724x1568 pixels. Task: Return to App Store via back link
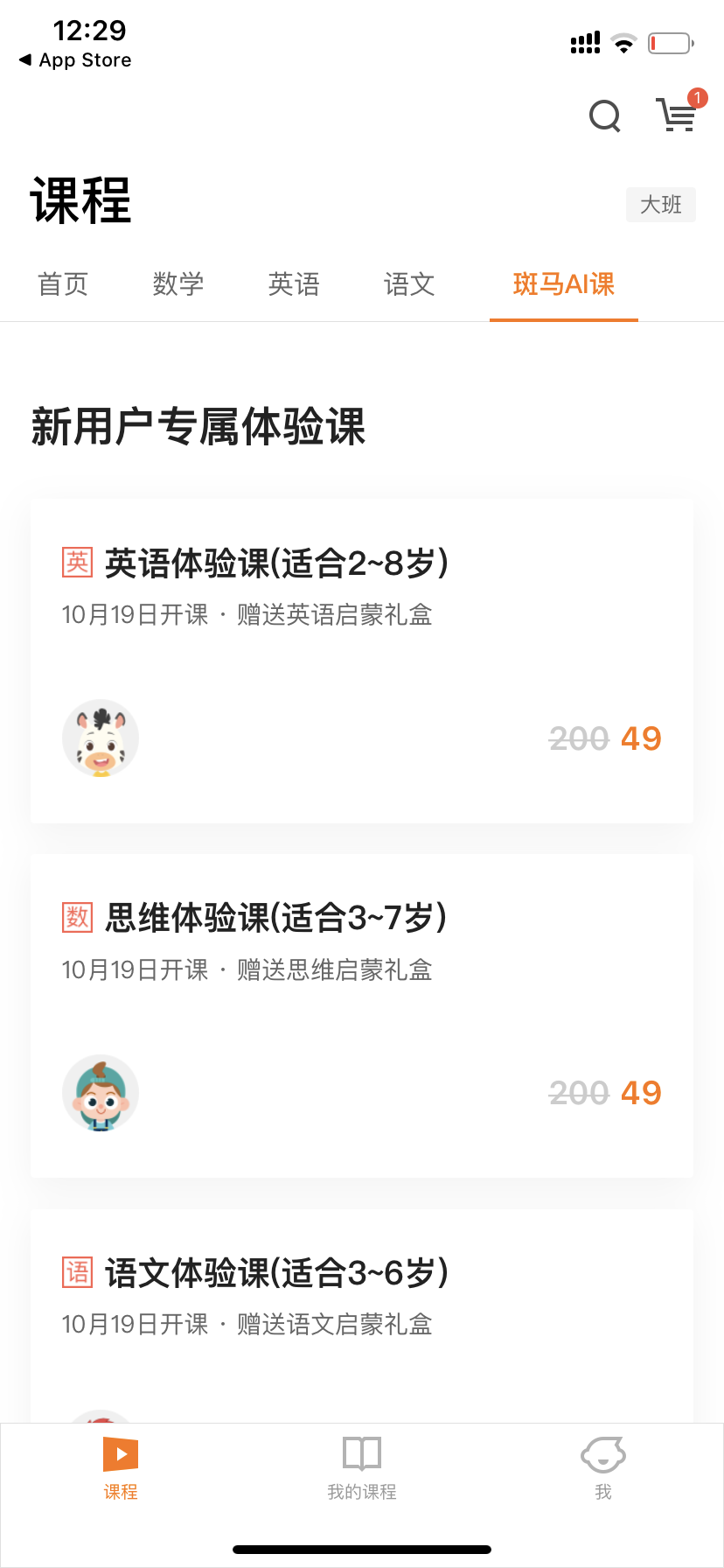tap(75, 60)
